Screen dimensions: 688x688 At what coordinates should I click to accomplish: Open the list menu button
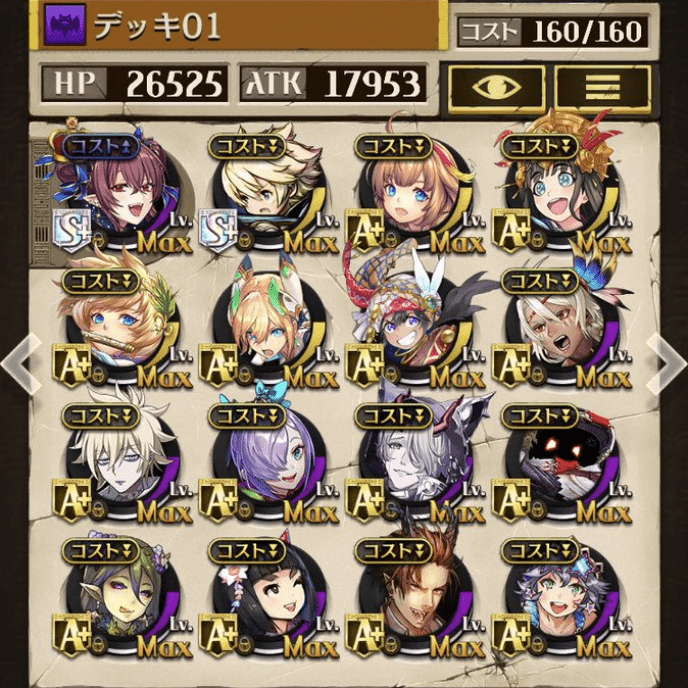pyautogui.click(x=601, y=87)
